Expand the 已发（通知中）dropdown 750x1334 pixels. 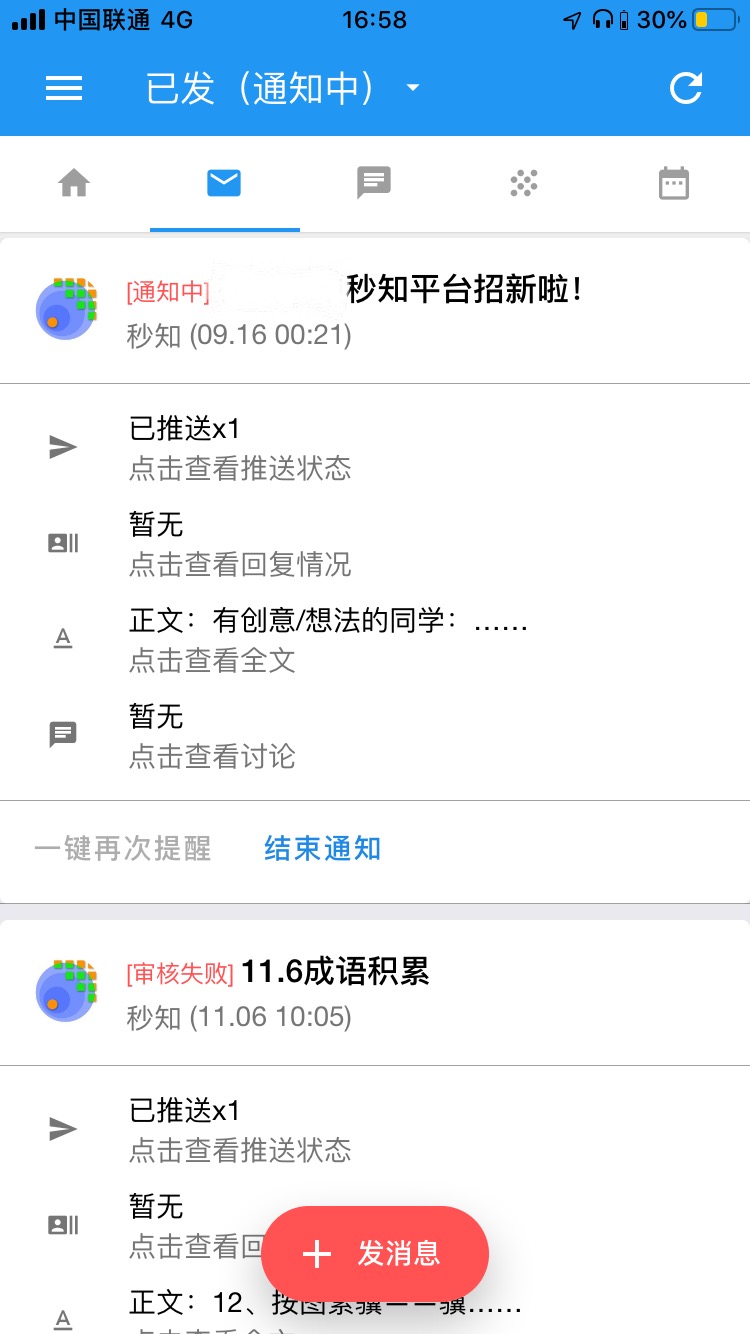coord(412,89)
